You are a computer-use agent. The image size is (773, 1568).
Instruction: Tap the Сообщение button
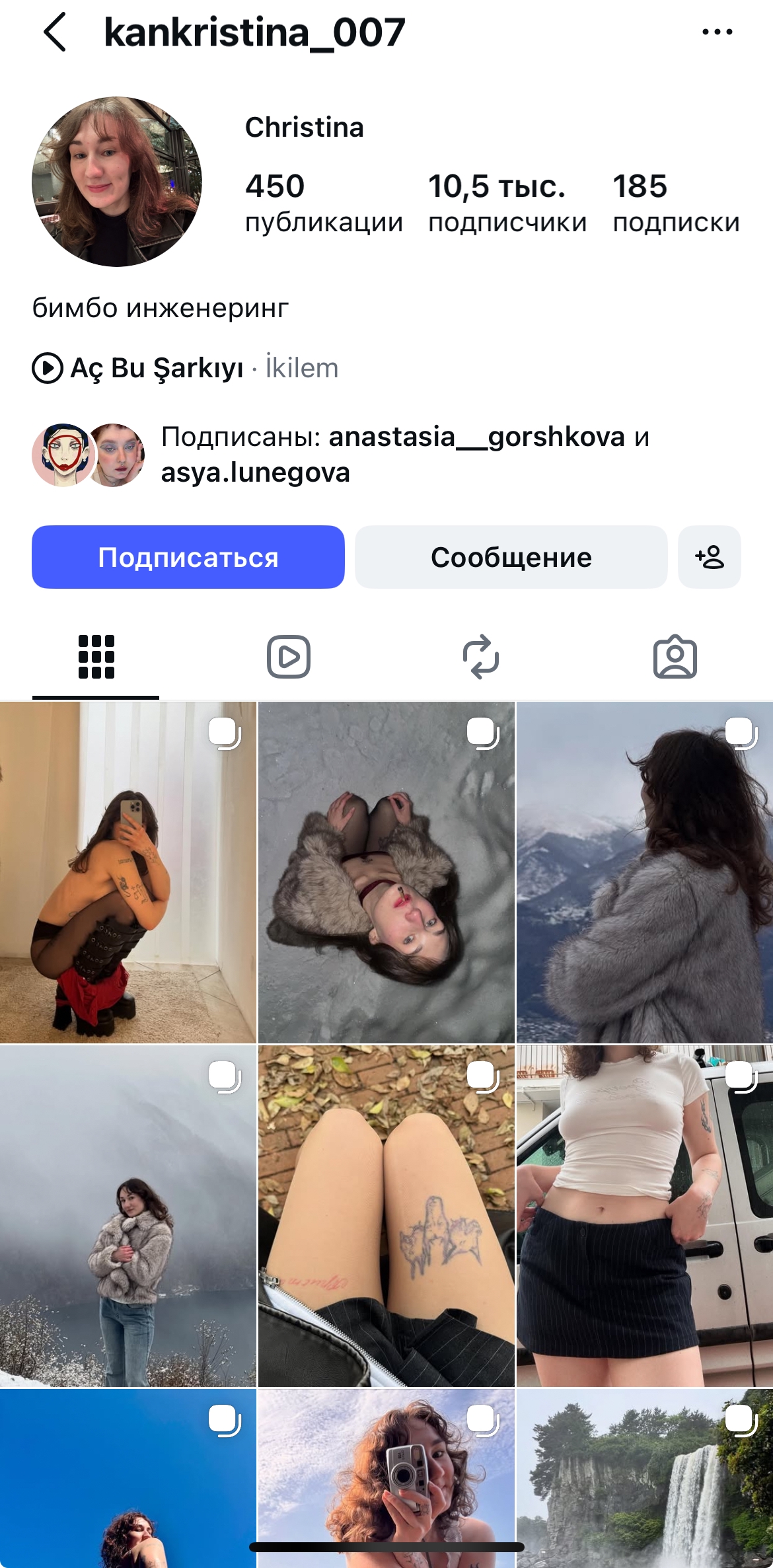[511, 557]
